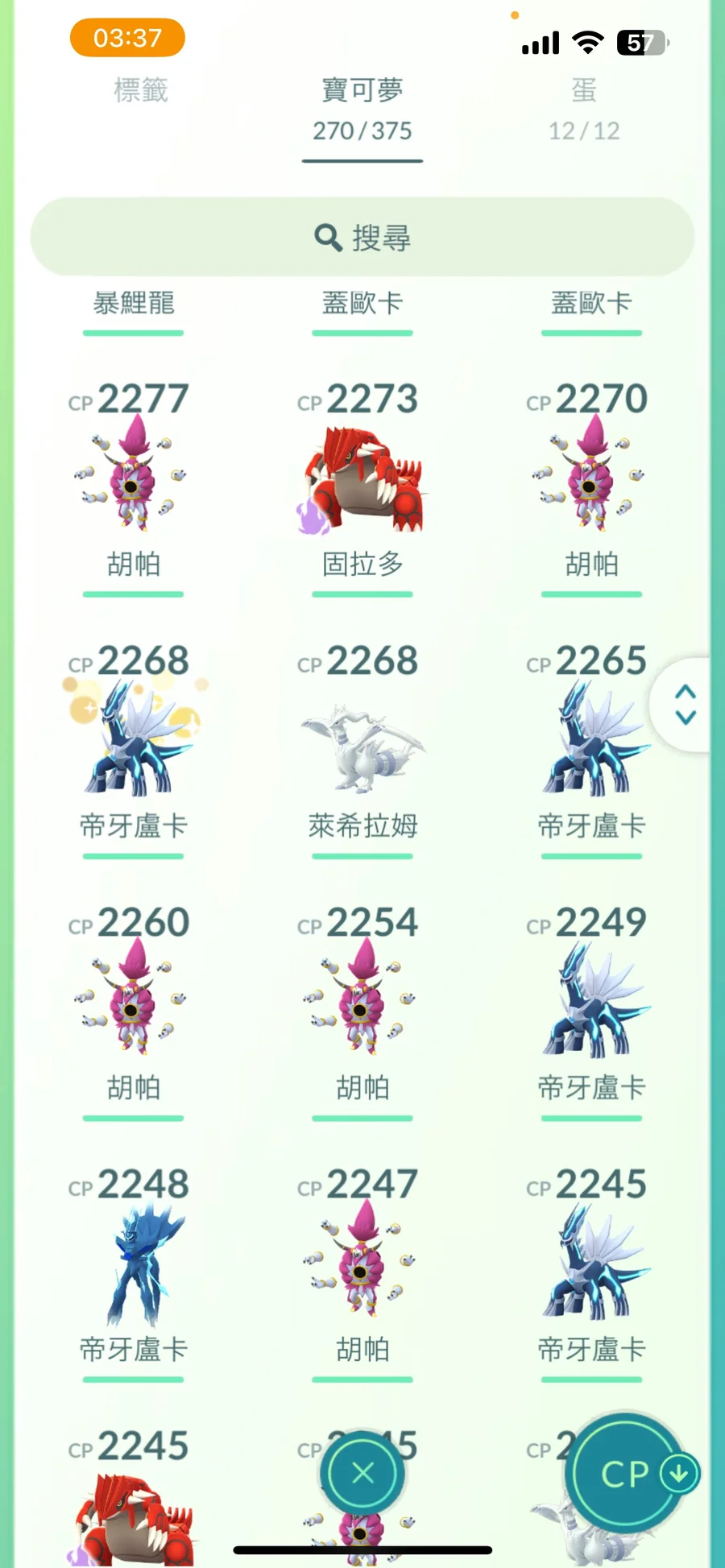
Task: Open 胡帕 with CP 2277
Action: 133,475
